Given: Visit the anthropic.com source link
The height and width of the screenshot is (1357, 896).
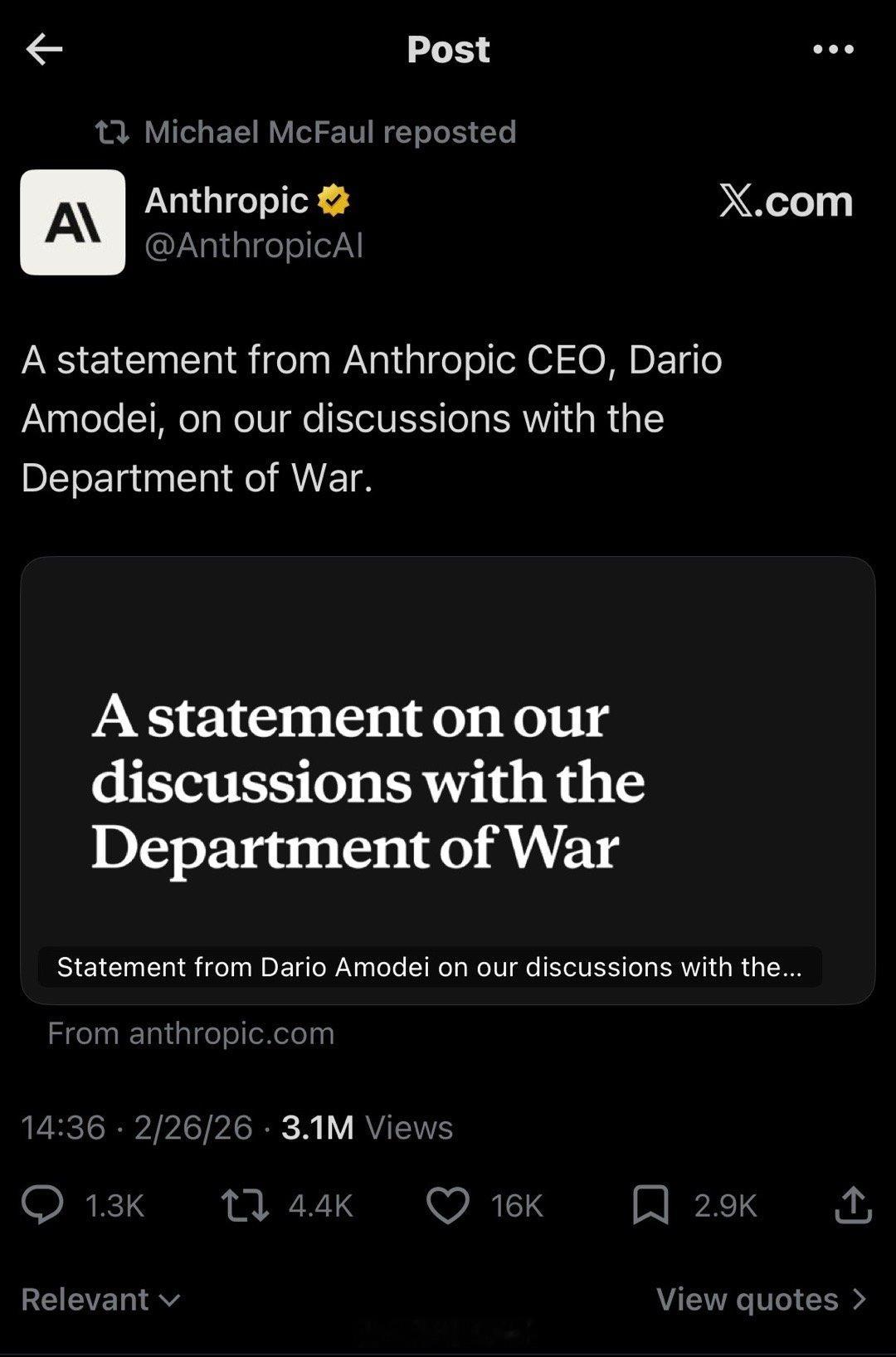Looking at the screenshot, I should pos(191,1032).
